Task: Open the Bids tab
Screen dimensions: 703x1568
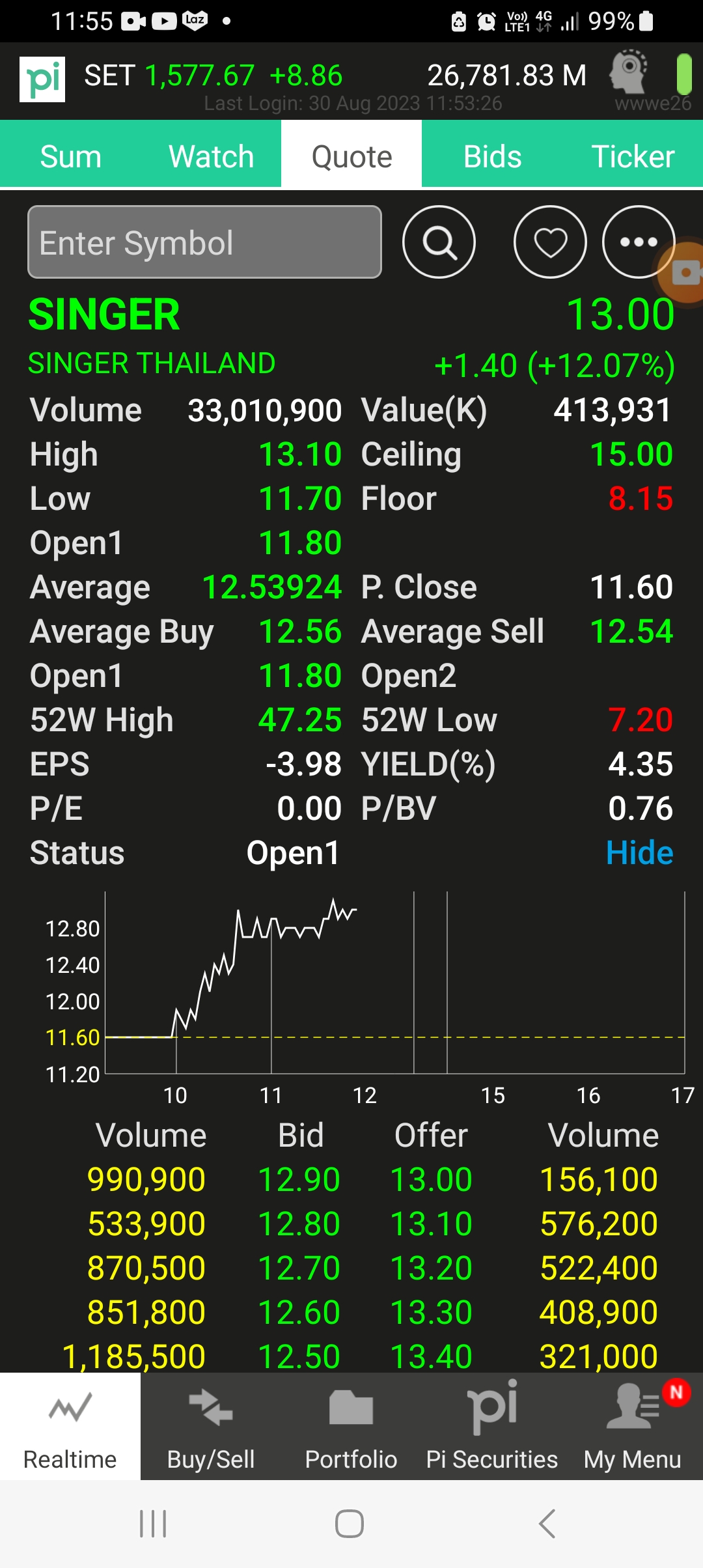Action: [492, 156]
